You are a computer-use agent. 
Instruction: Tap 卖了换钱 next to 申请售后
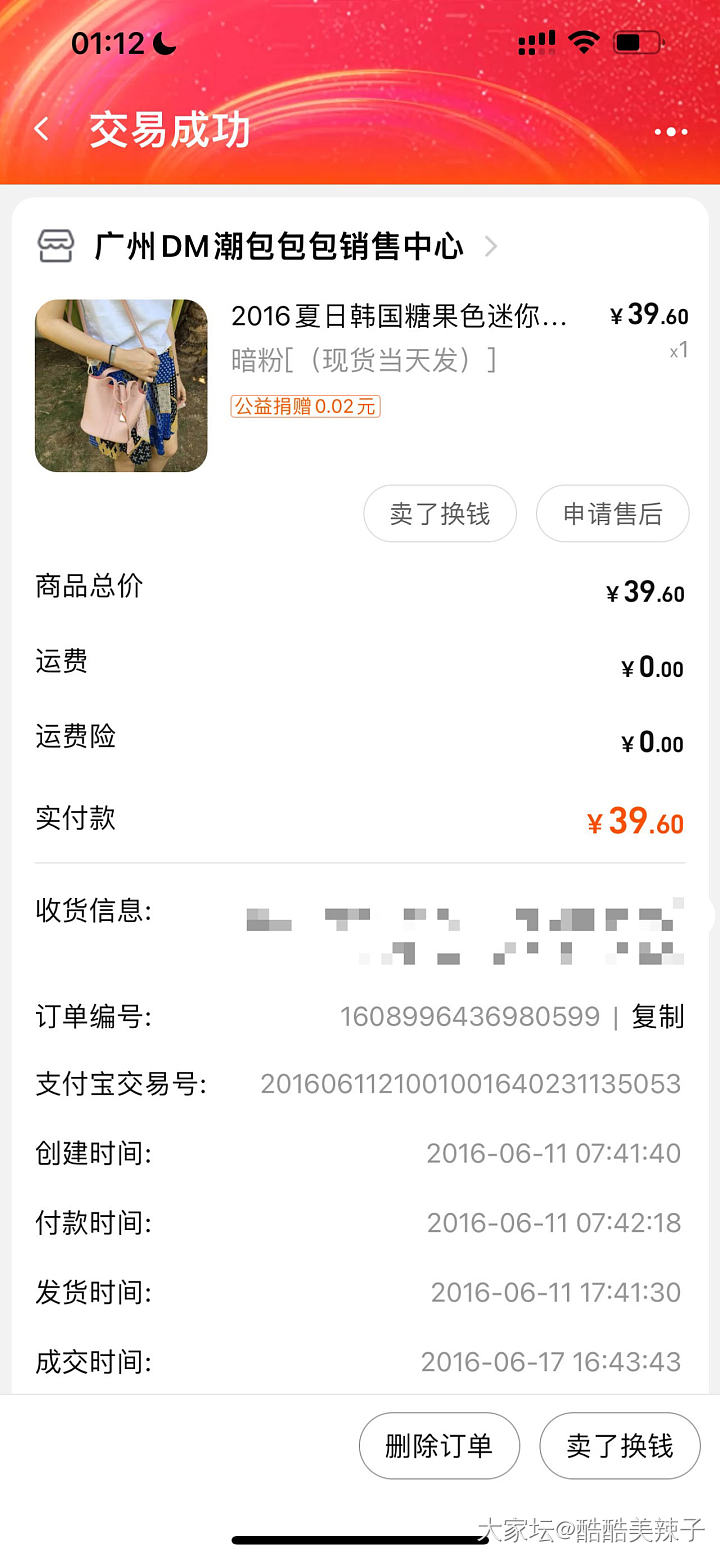tap(440, 514)
